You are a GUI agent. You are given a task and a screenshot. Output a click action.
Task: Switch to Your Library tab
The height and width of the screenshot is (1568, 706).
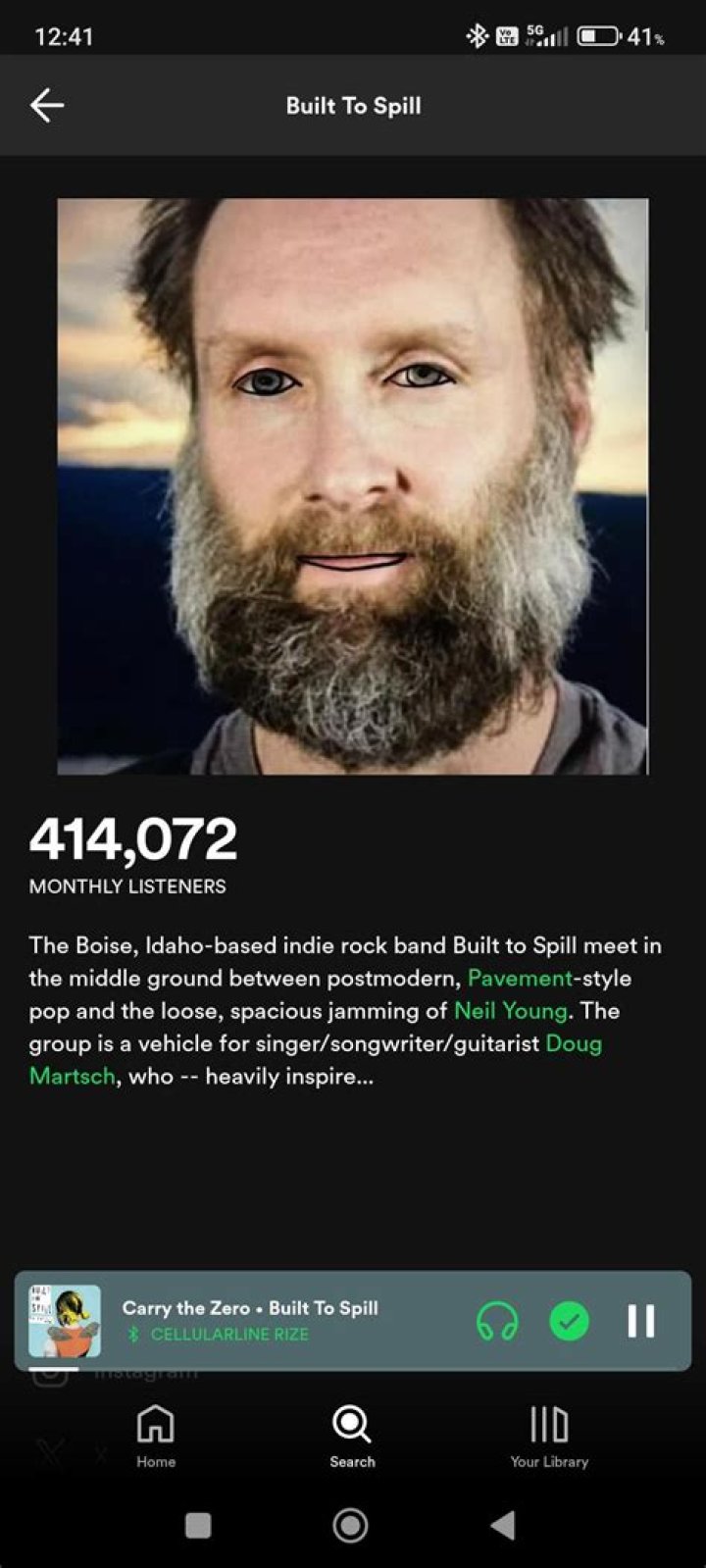tap(549, 1435)
